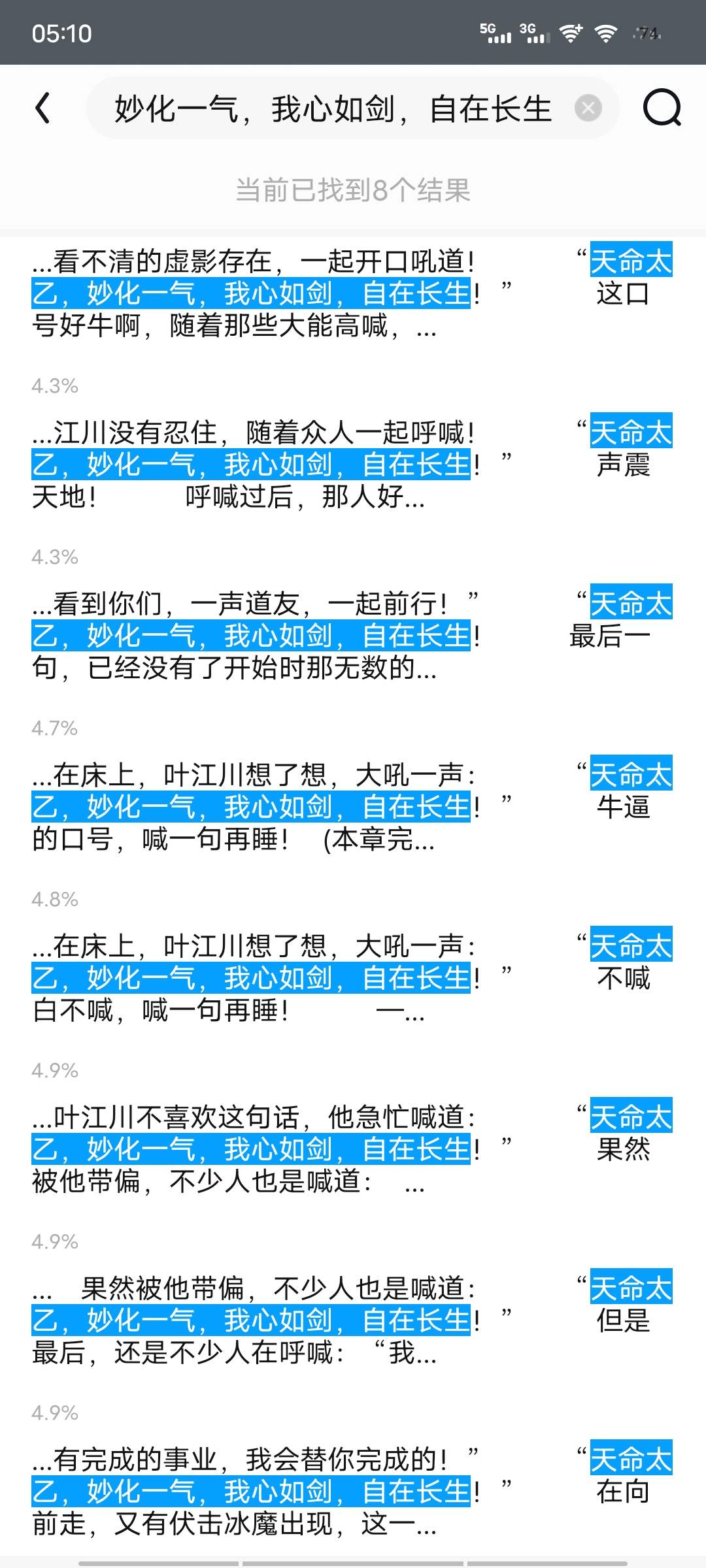Screen dimensions: 706x1568
Task: Open result beginning 有完成的事业
Action: (x=353, y=1492)
